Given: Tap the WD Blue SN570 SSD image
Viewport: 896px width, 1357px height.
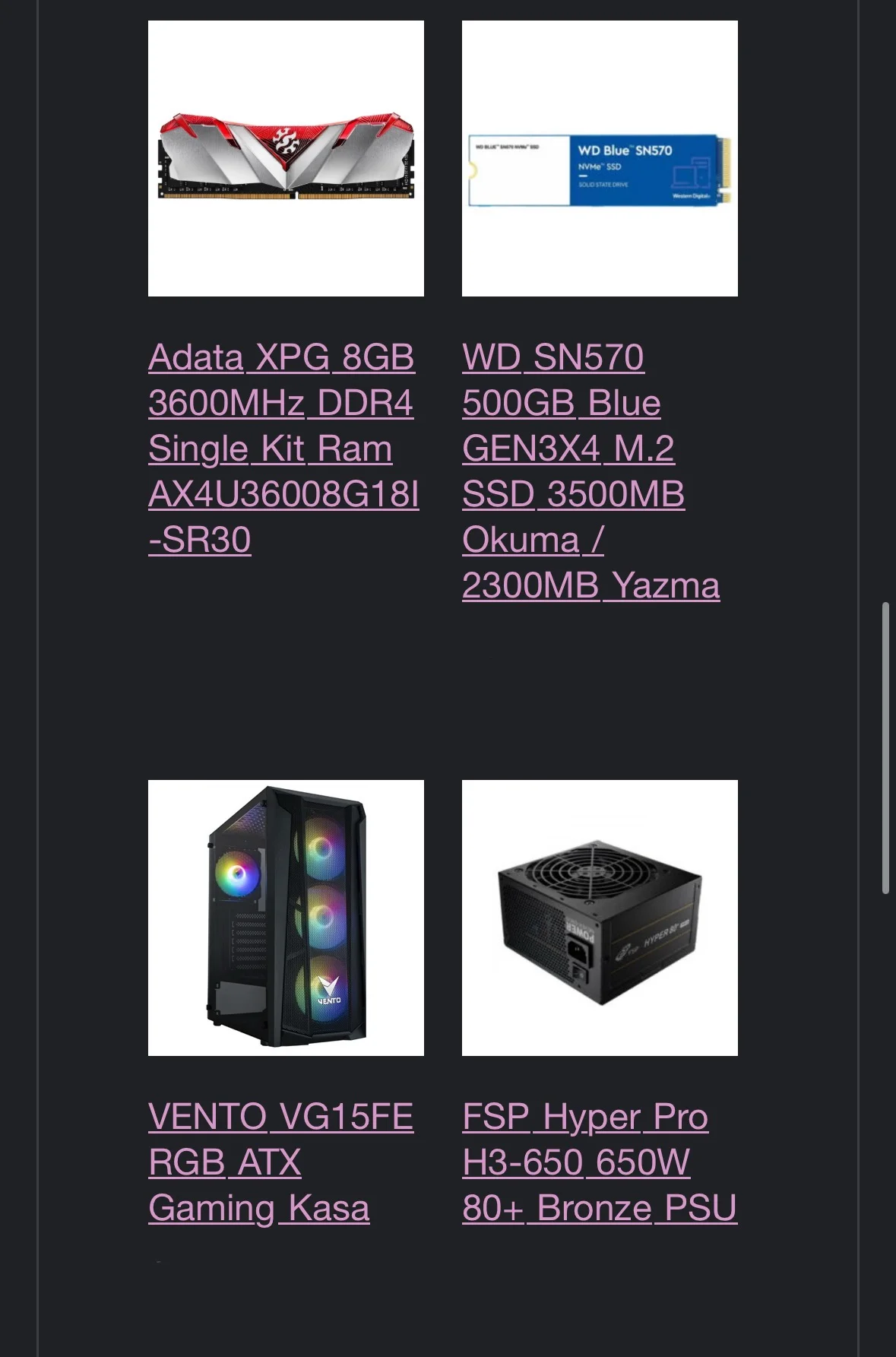Looking at the screenshot, I should [x=600, y=159].
